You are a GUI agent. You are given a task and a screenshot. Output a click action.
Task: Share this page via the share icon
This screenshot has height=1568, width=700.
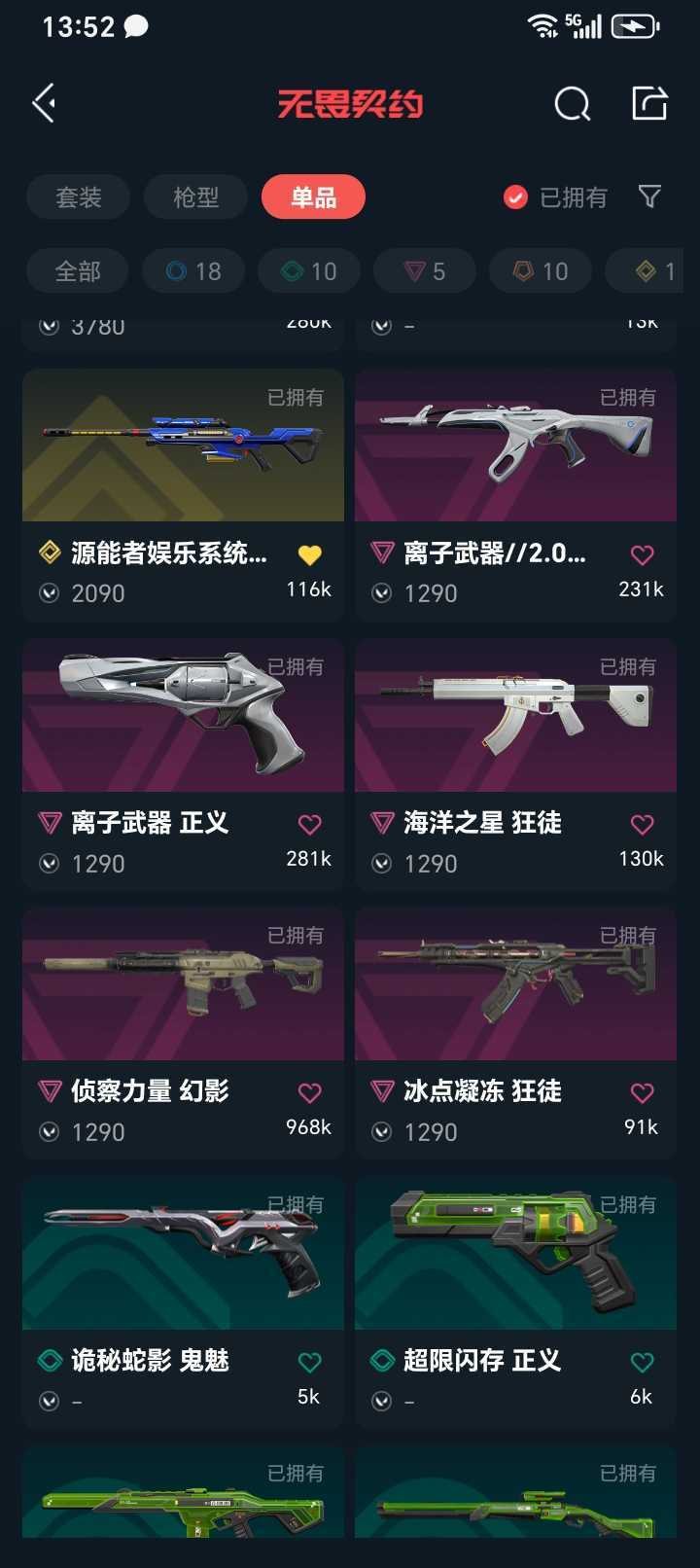pyautogui.click(x=649, y=103)
